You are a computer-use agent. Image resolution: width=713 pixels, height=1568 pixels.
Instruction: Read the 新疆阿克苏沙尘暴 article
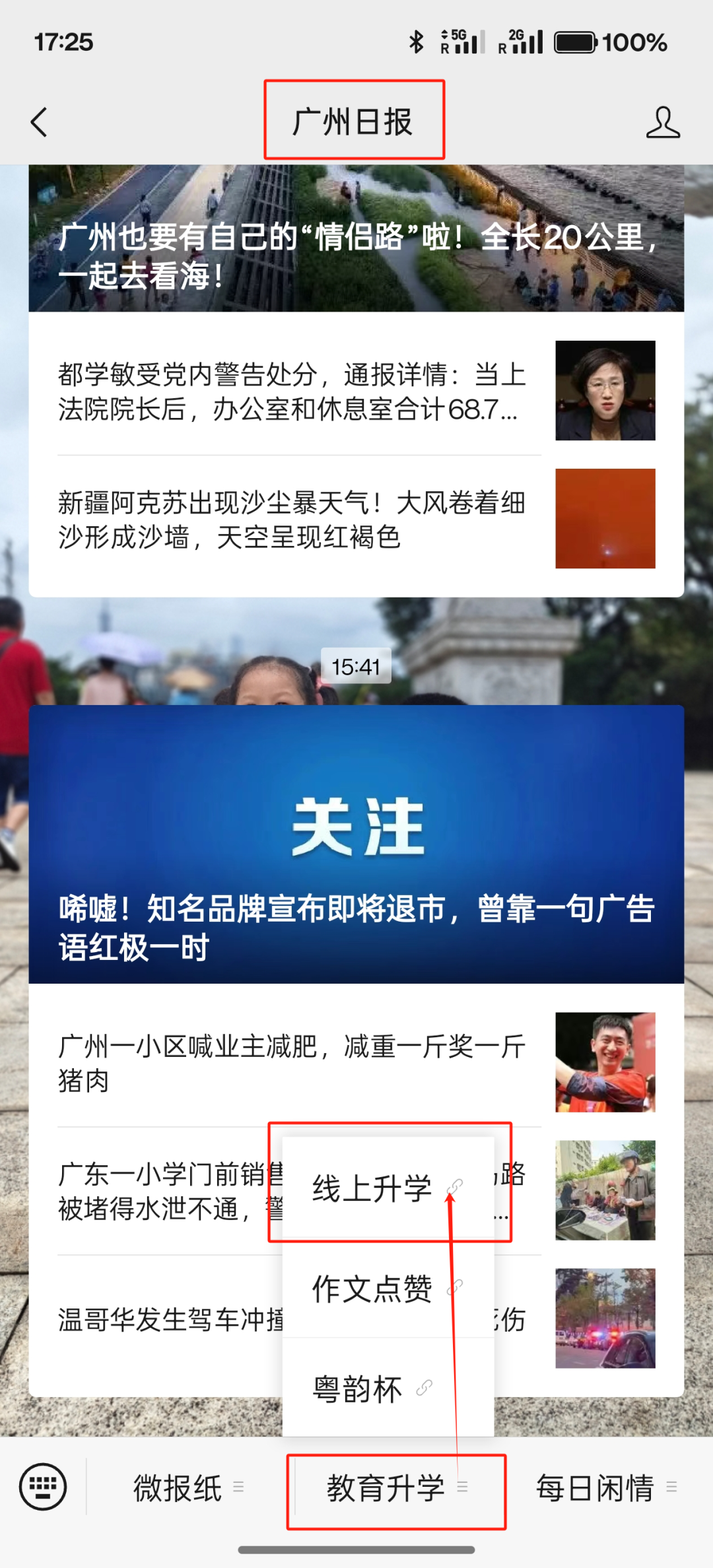290,520
